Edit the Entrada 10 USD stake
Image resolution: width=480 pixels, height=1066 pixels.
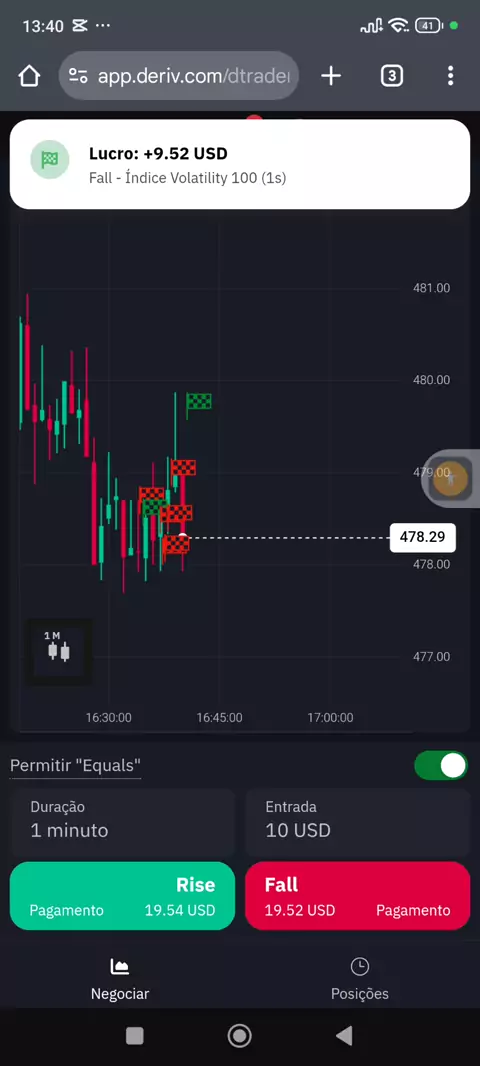(357, 823)
